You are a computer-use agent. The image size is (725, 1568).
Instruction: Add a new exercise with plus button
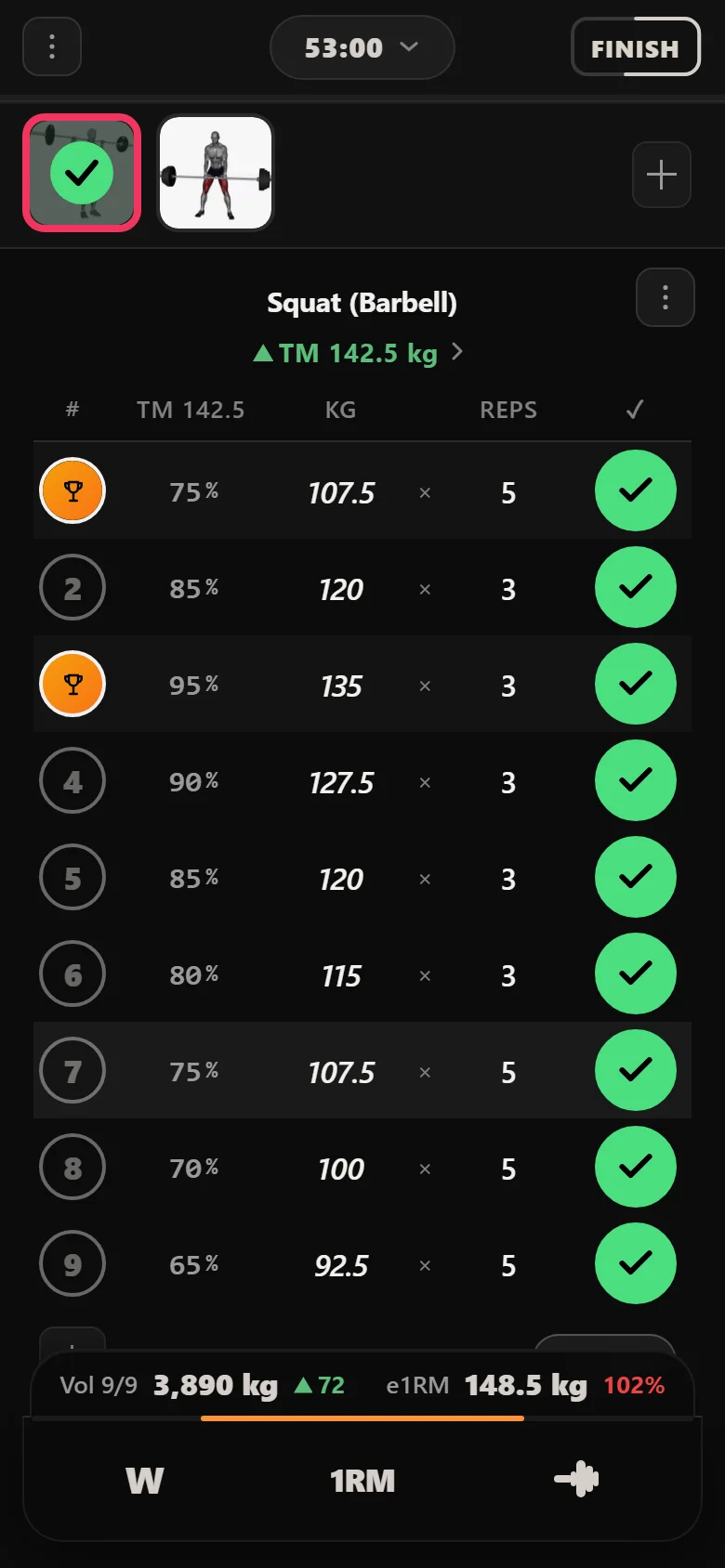pos(661,175)
